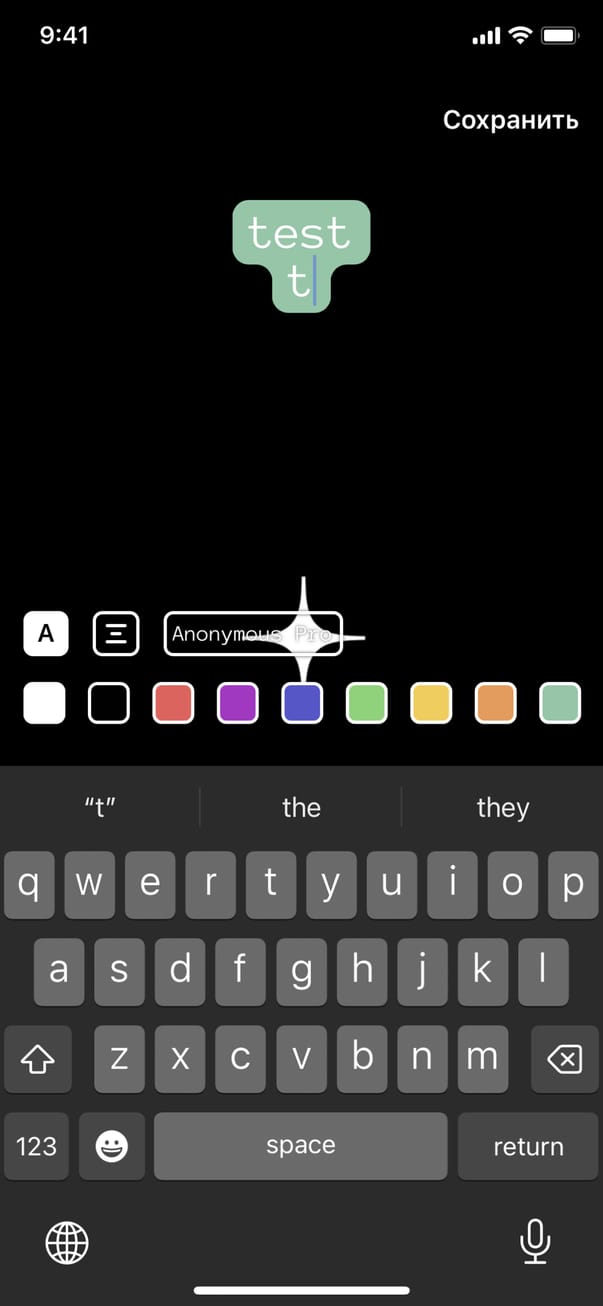Screen dimensions: 603x1306
Task: Select the blue color swatch
Action: [x=302, y=702]
